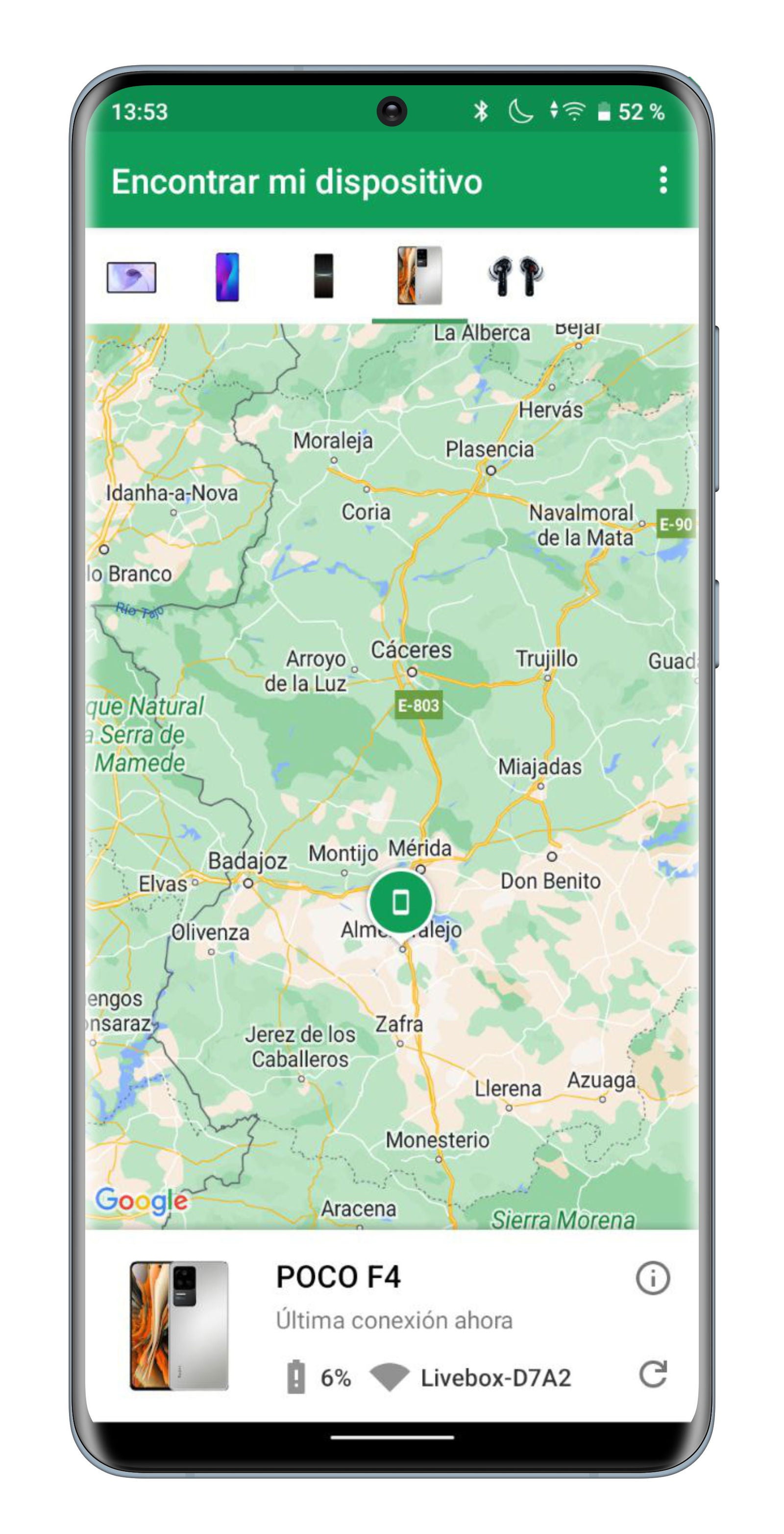Tap the green device location marker
This screenshot has height=1534, width=784.
pos(401,902)
